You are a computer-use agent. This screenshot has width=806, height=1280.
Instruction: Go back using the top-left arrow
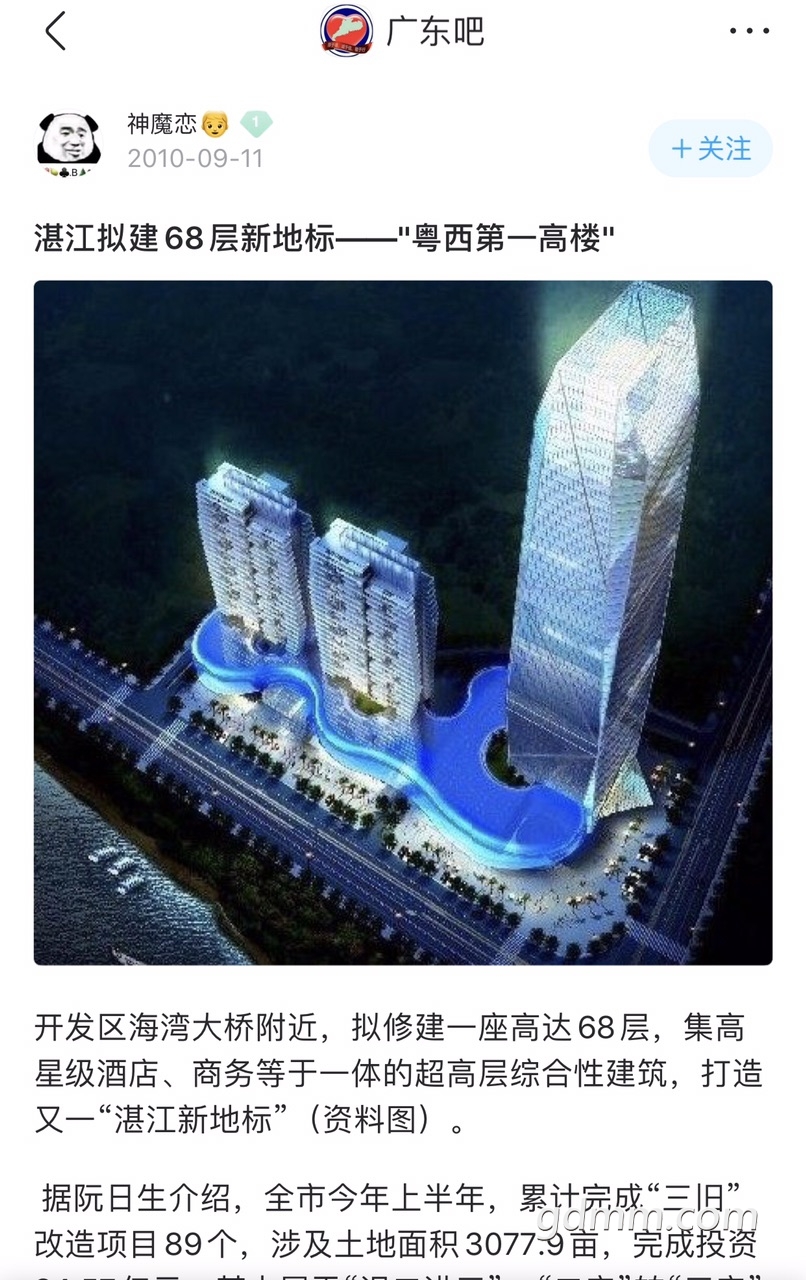coord(55,32)
